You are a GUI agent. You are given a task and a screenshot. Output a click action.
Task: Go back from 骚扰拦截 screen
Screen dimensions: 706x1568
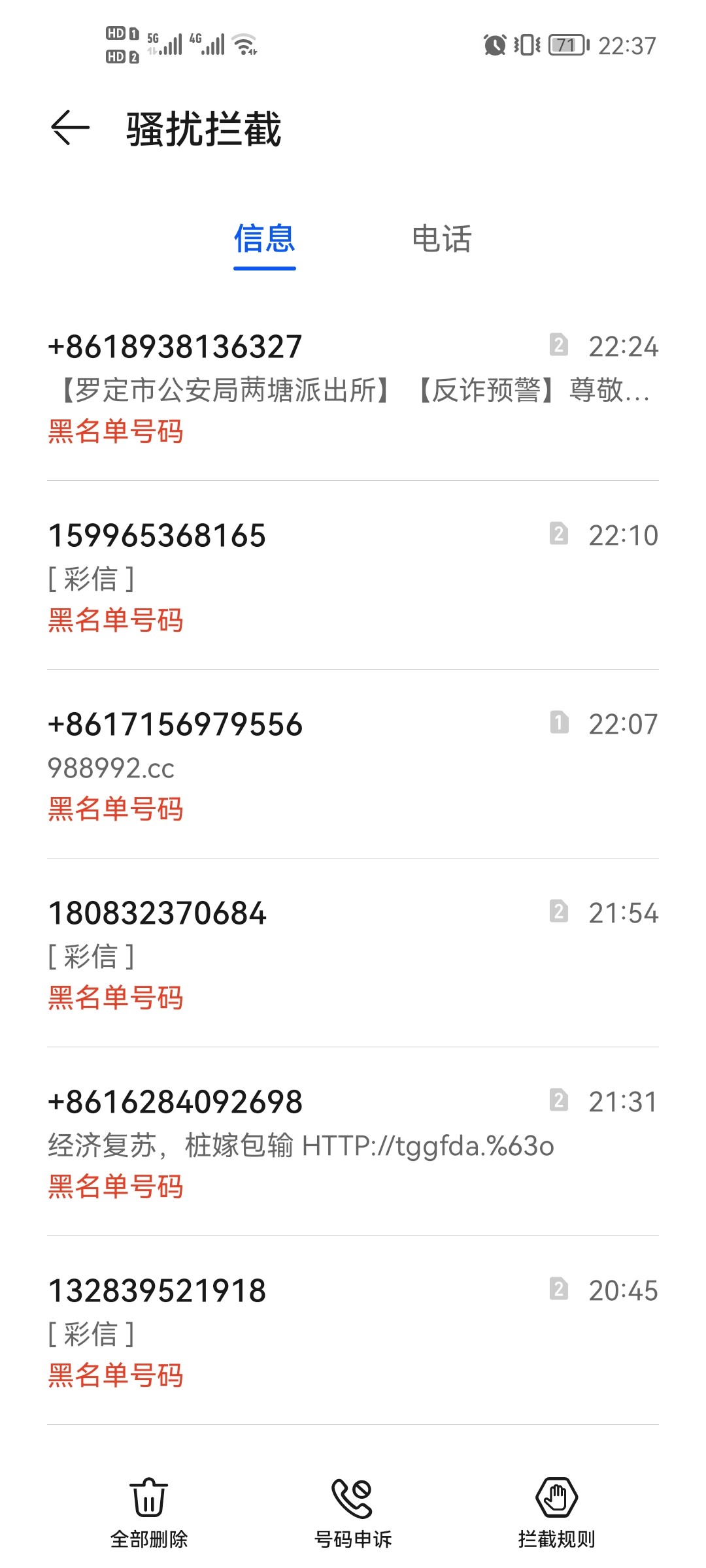click(70, 127)
